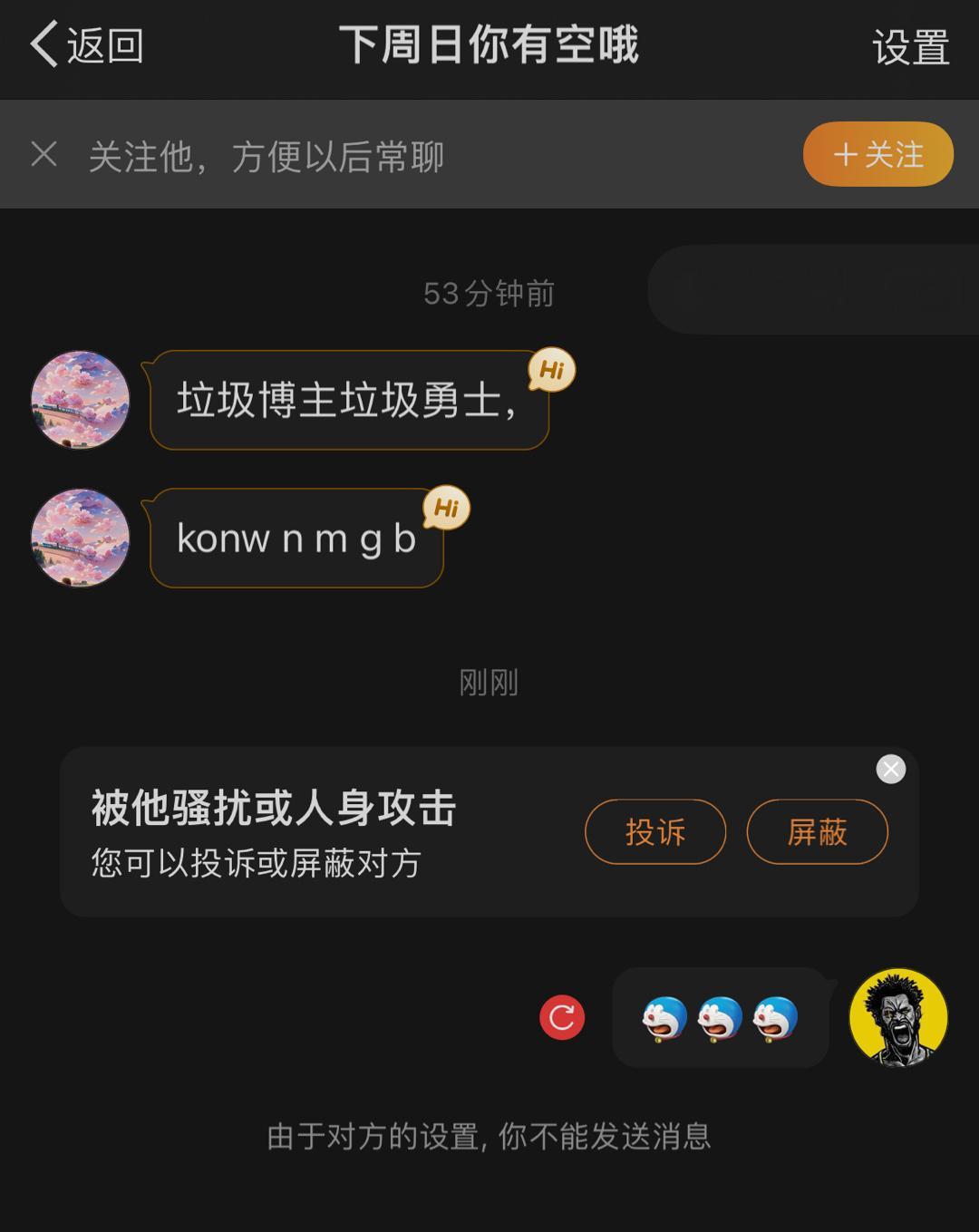Click your yellow screaming-face avatar

(x=900, y=1017)
